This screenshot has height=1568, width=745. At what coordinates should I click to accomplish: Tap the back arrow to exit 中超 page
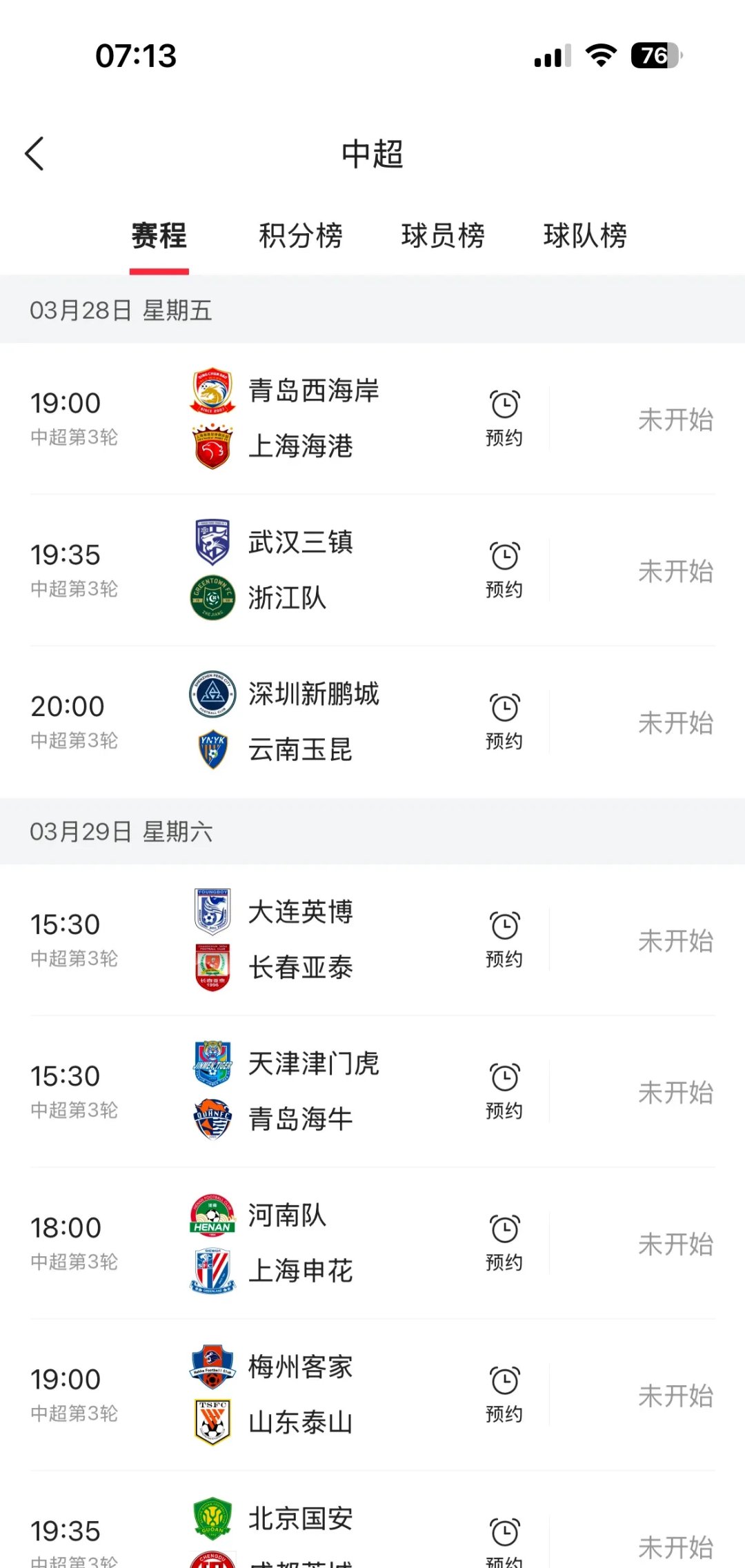tap(34, 153)
